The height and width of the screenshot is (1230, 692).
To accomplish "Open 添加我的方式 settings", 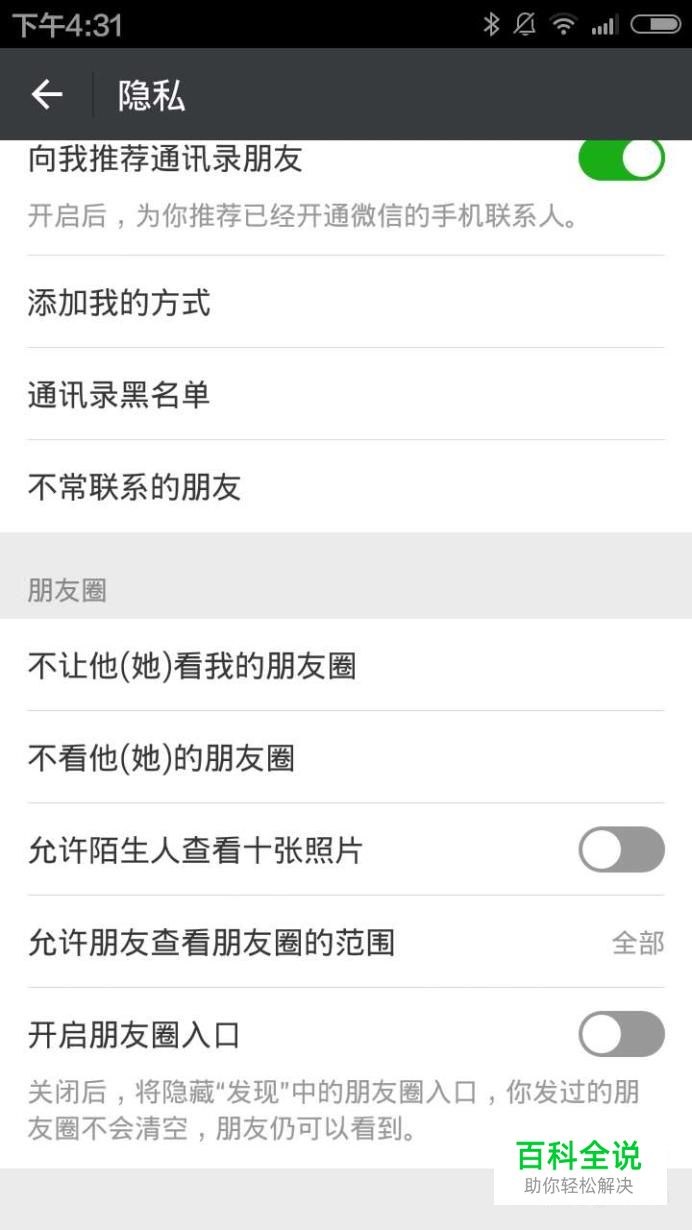I will pos(346,302).
